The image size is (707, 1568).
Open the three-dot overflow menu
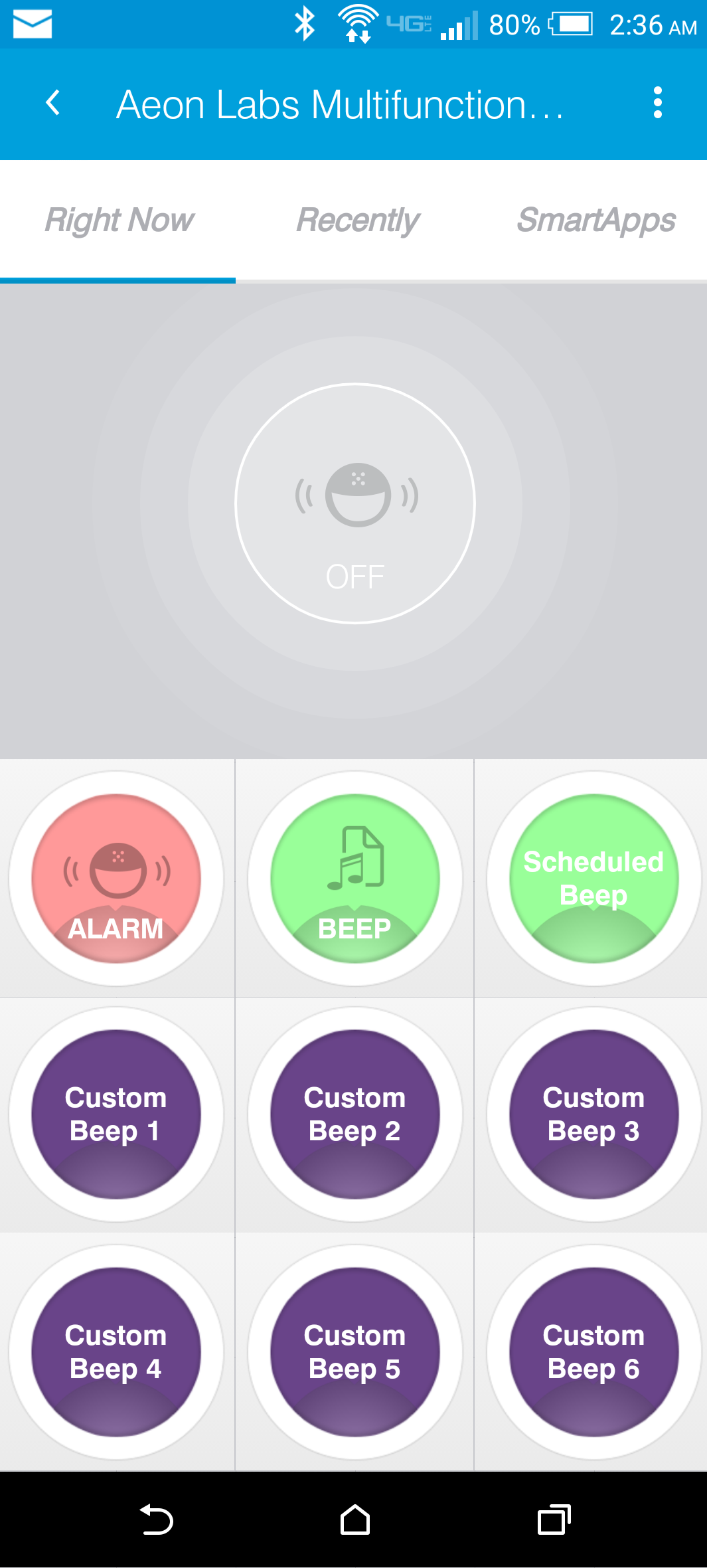[657, 104]
